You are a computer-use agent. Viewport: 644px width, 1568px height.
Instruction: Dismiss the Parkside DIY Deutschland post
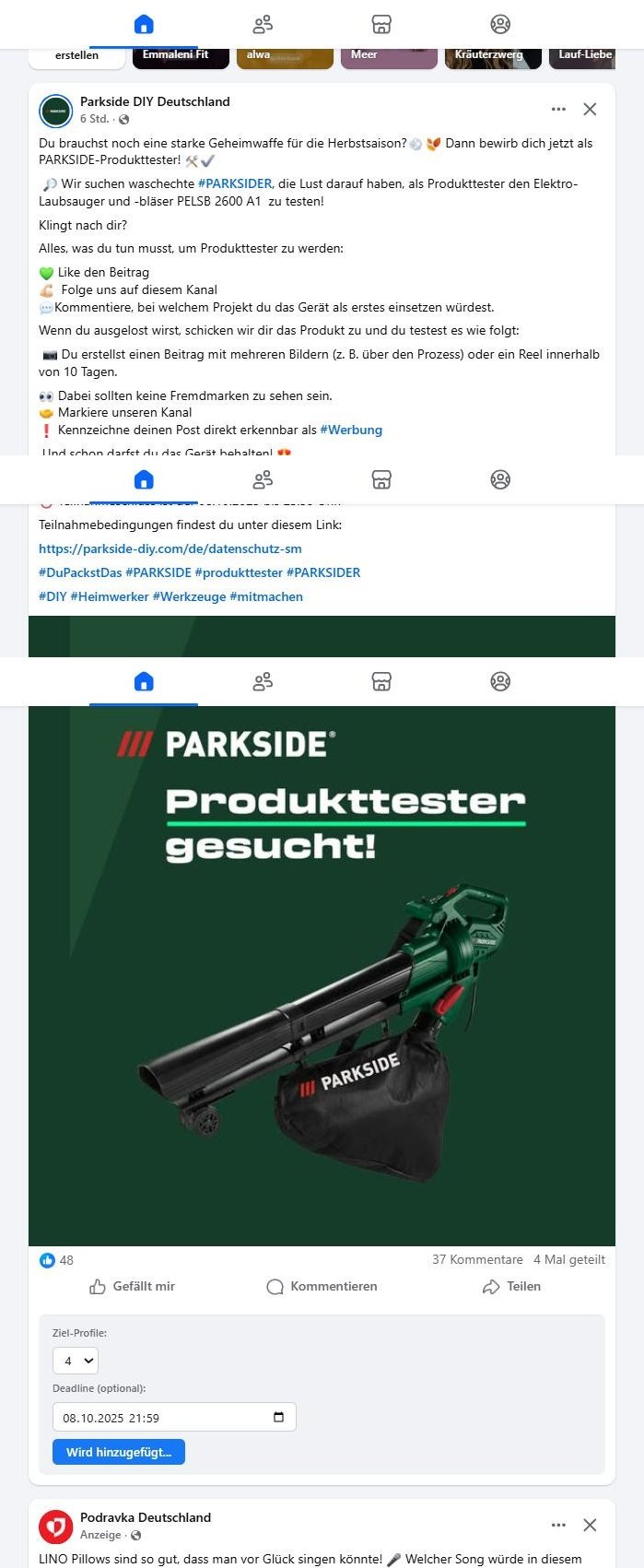[590, 109]
